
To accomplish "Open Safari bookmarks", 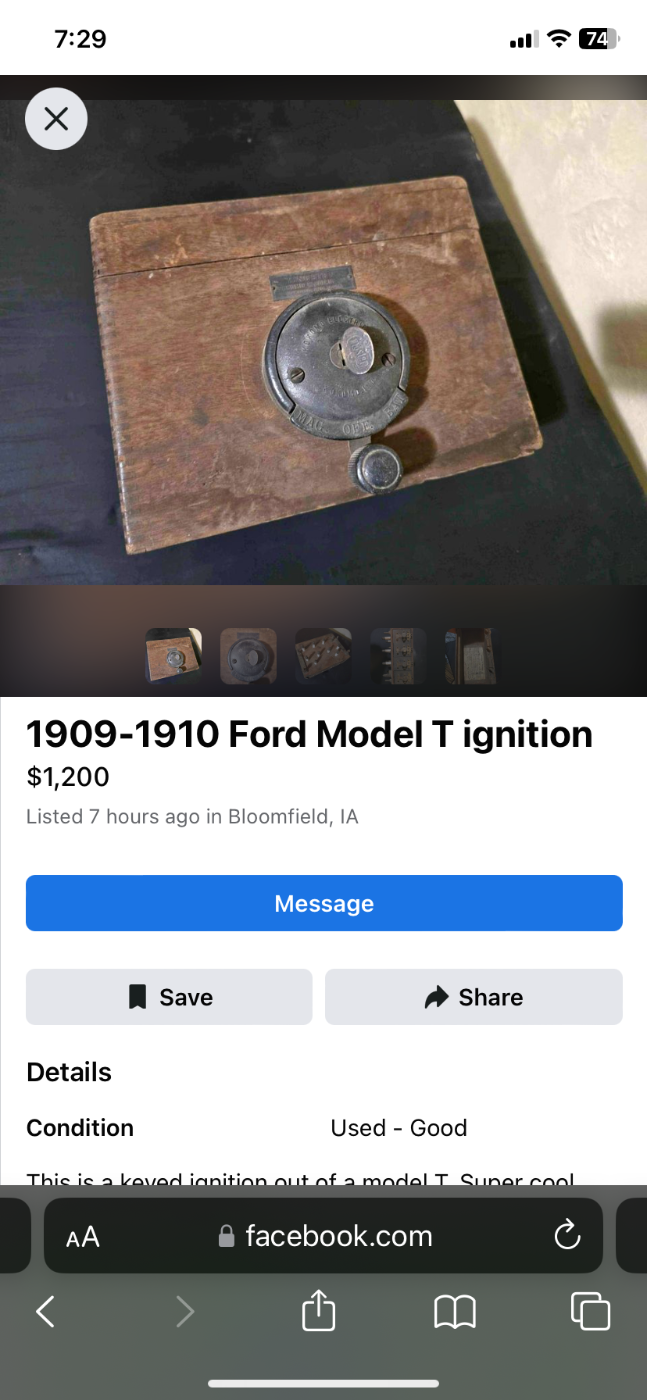I will (x=455, y=1311).
